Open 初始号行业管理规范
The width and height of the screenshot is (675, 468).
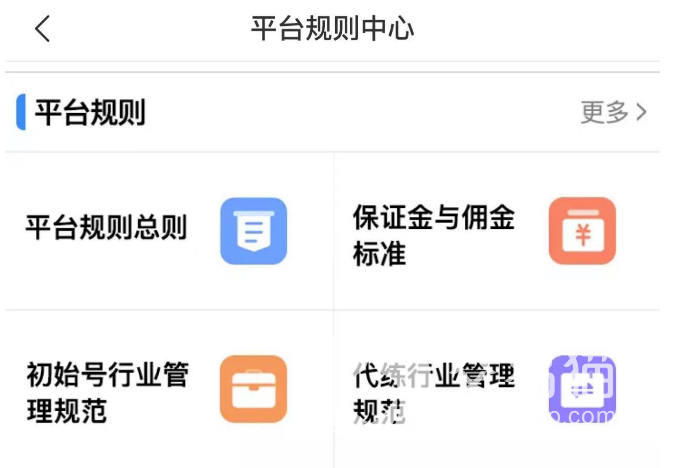click(155, 390)
